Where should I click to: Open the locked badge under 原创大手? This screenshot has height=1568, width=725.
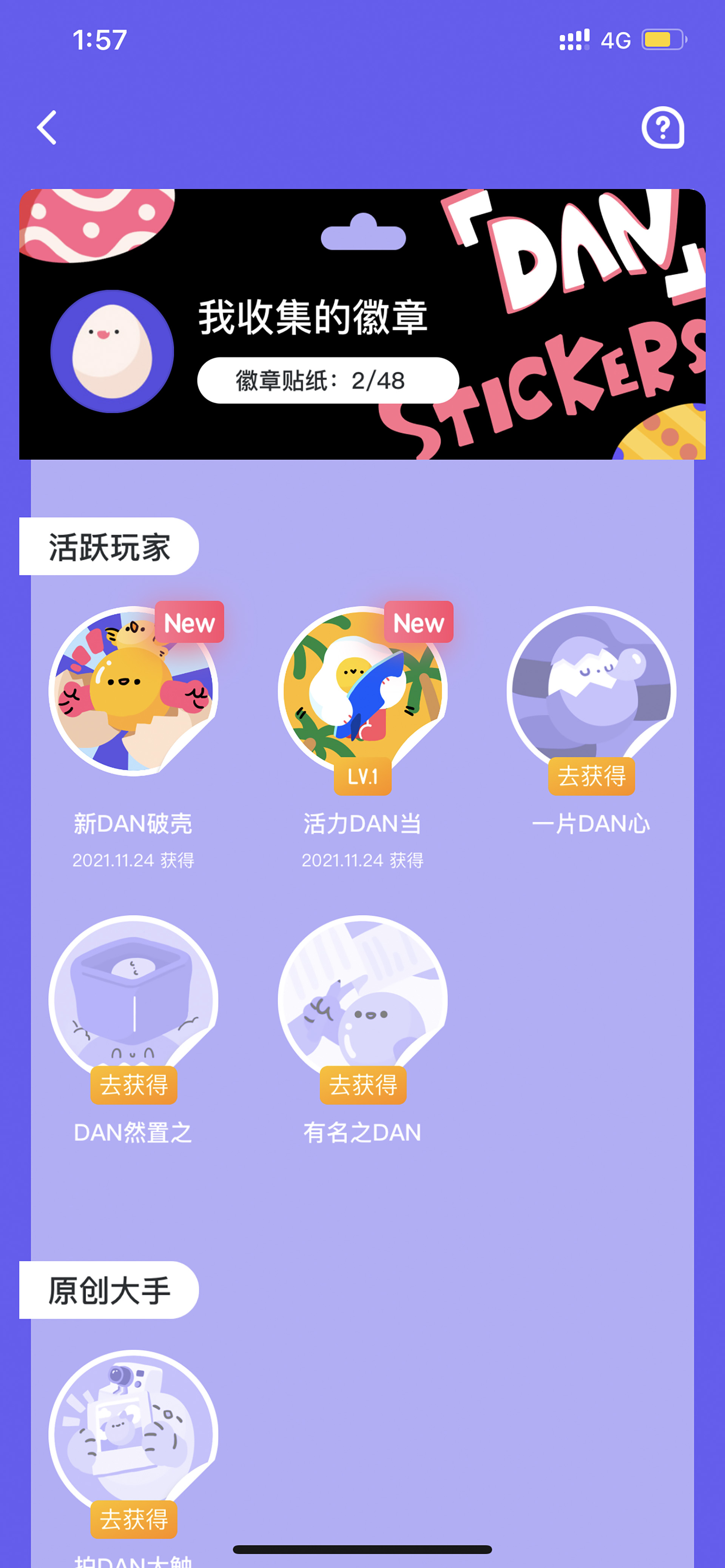(x=133, y=1435)
